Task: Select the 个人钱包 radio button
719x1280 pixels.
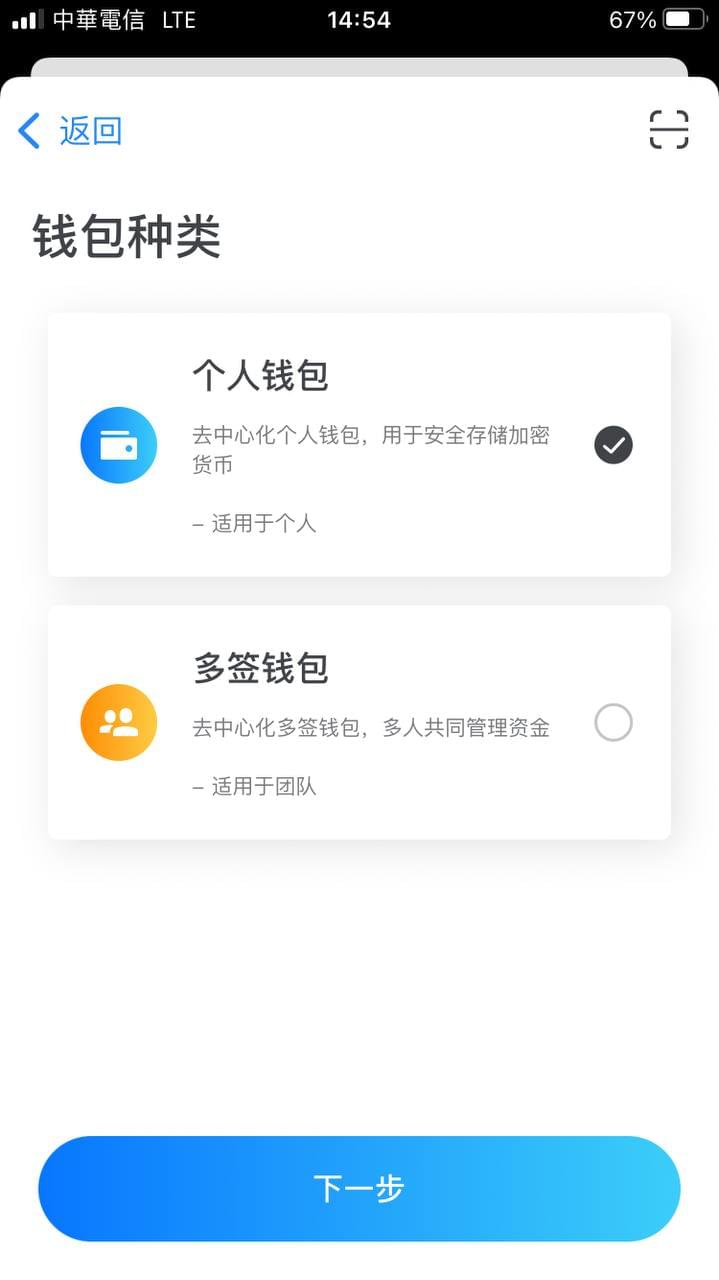Action: (x=613, y=445)
